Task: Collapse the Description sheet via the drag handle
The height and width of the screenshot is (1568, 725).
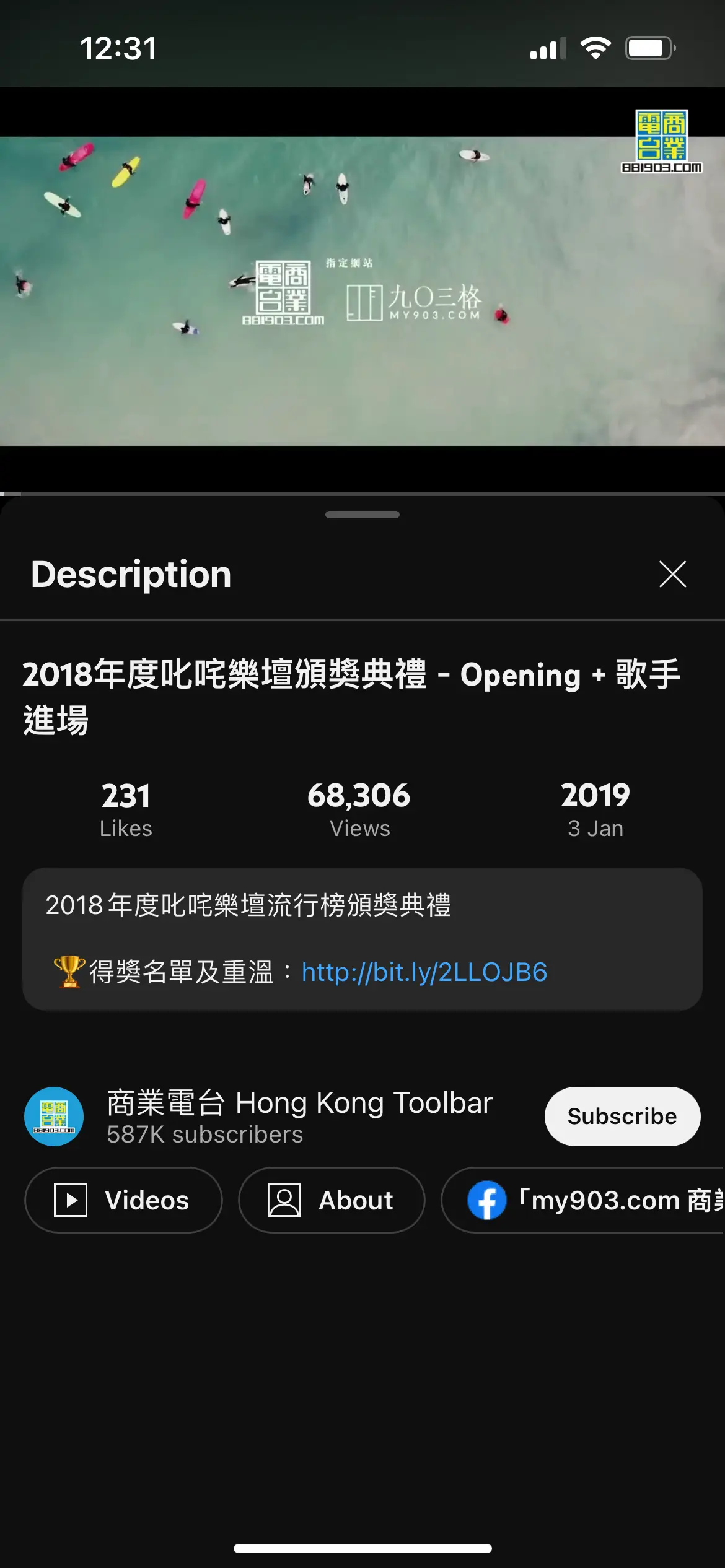Action: [362, 514]
